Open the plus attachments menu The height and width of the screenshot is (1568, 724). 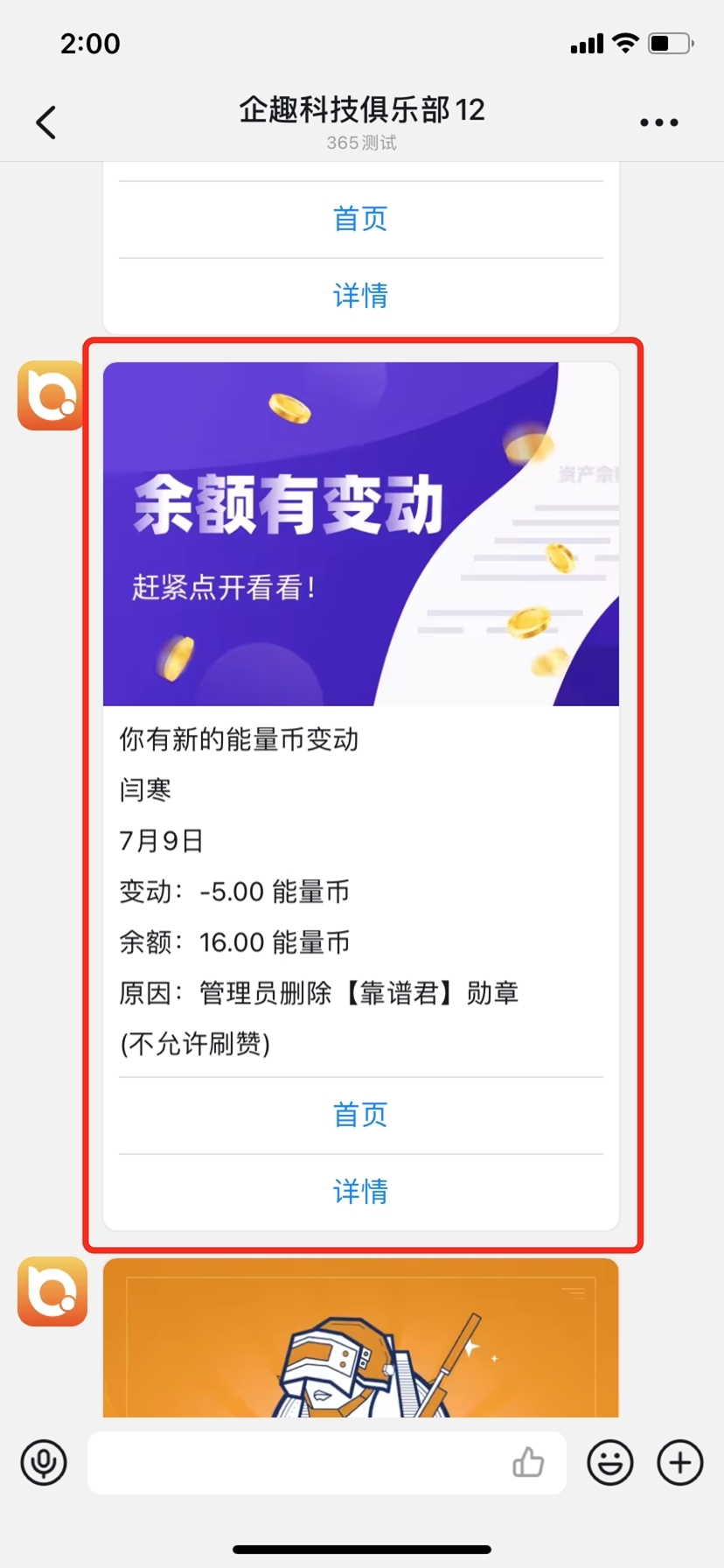coord(680,1462)
